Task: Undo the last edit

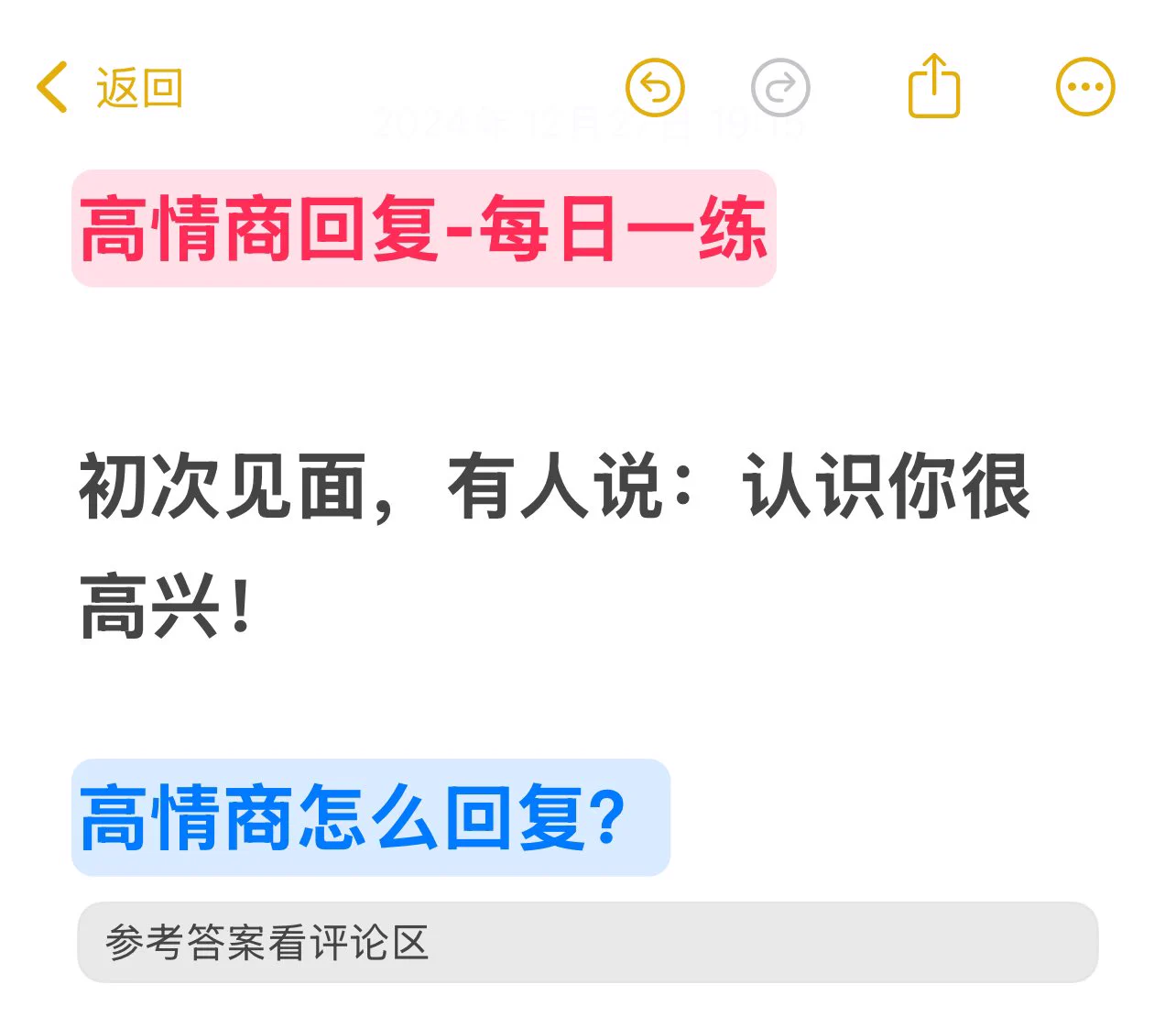Action: pyautogui.click(x=655, y=88)
